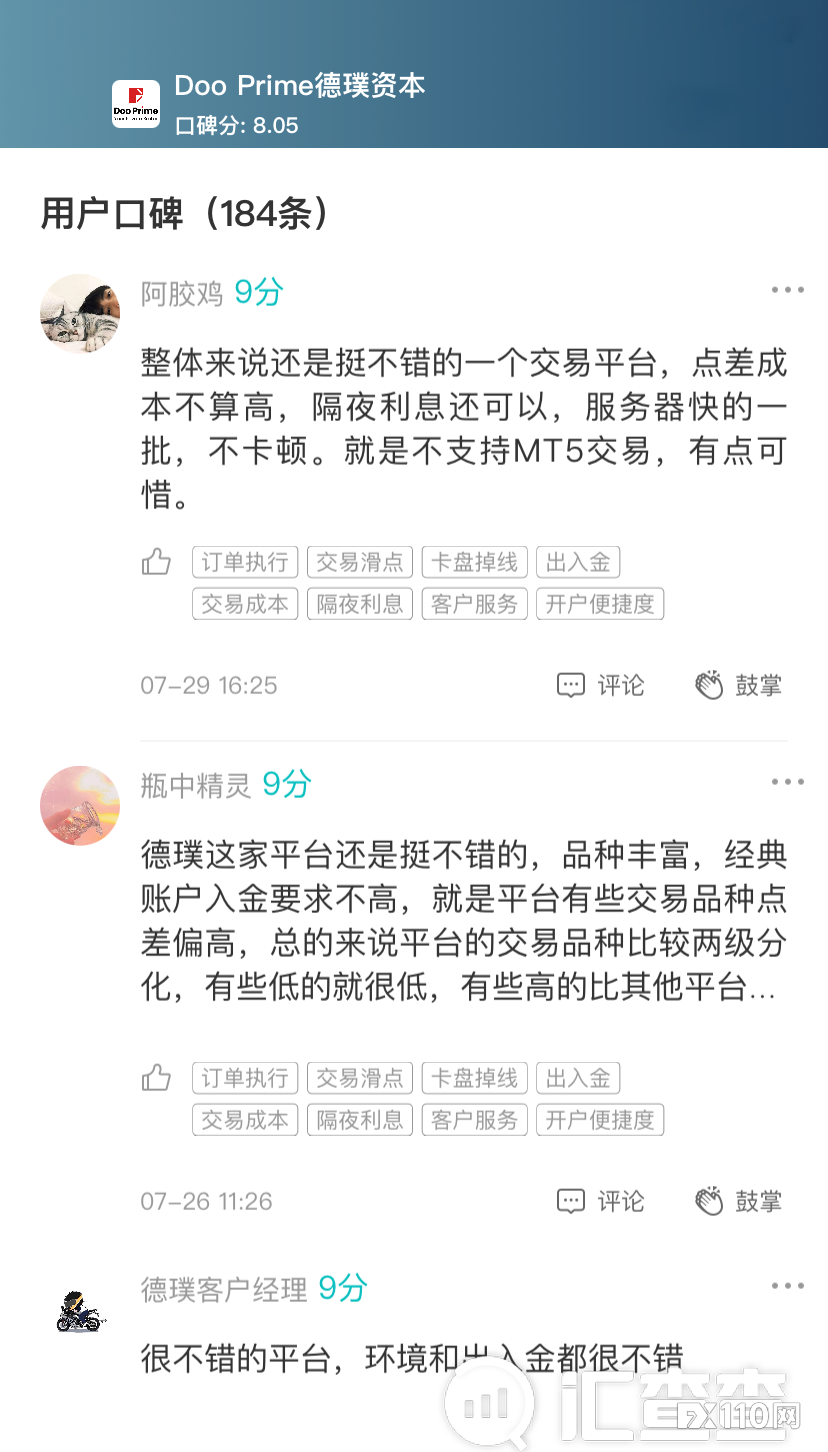Click the thumbs-up icon on 阿胶鸡's review

[156, 562]
